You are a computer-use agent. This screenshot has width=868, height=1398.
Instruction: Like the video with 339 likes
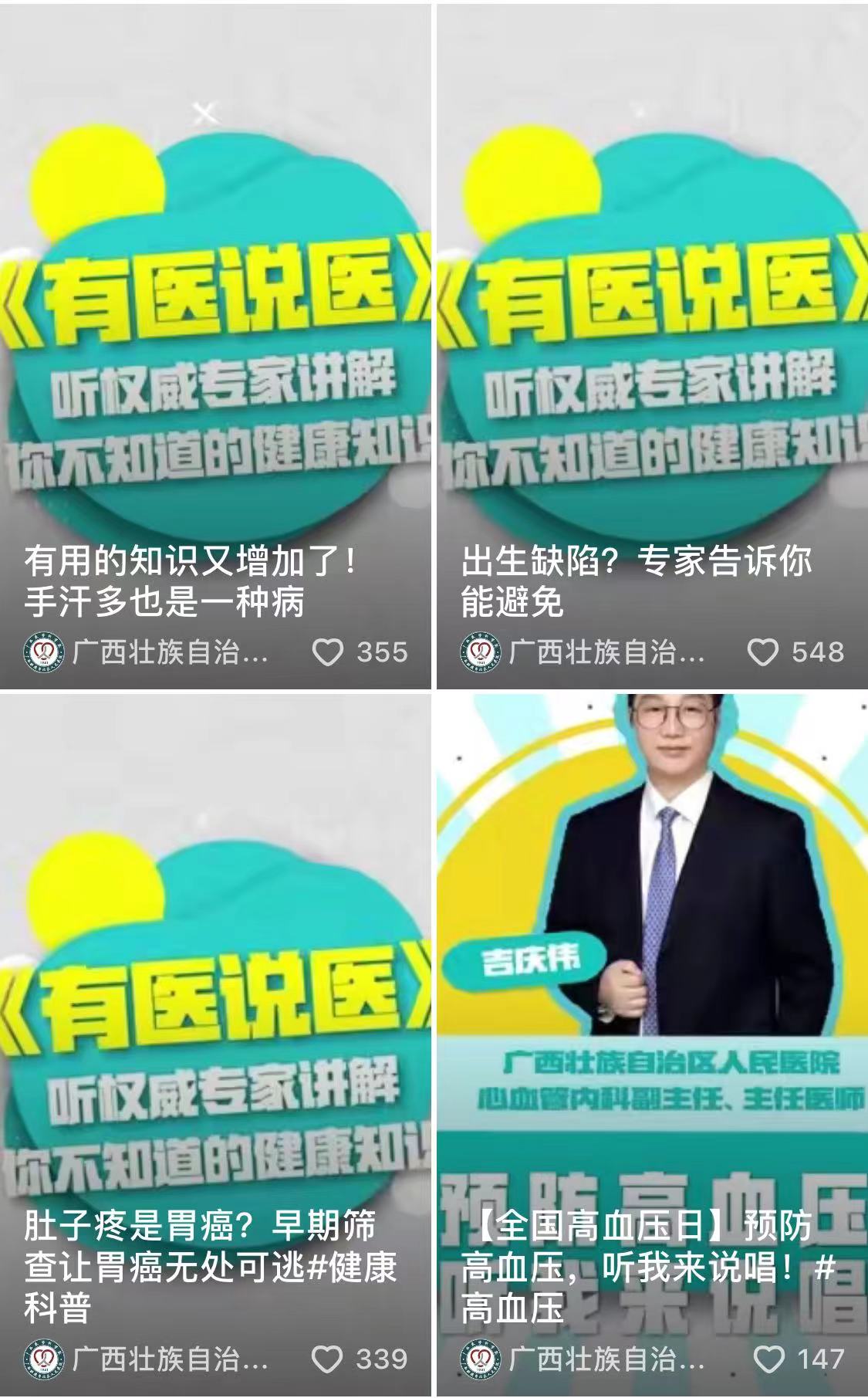[x=327, y=1359]
